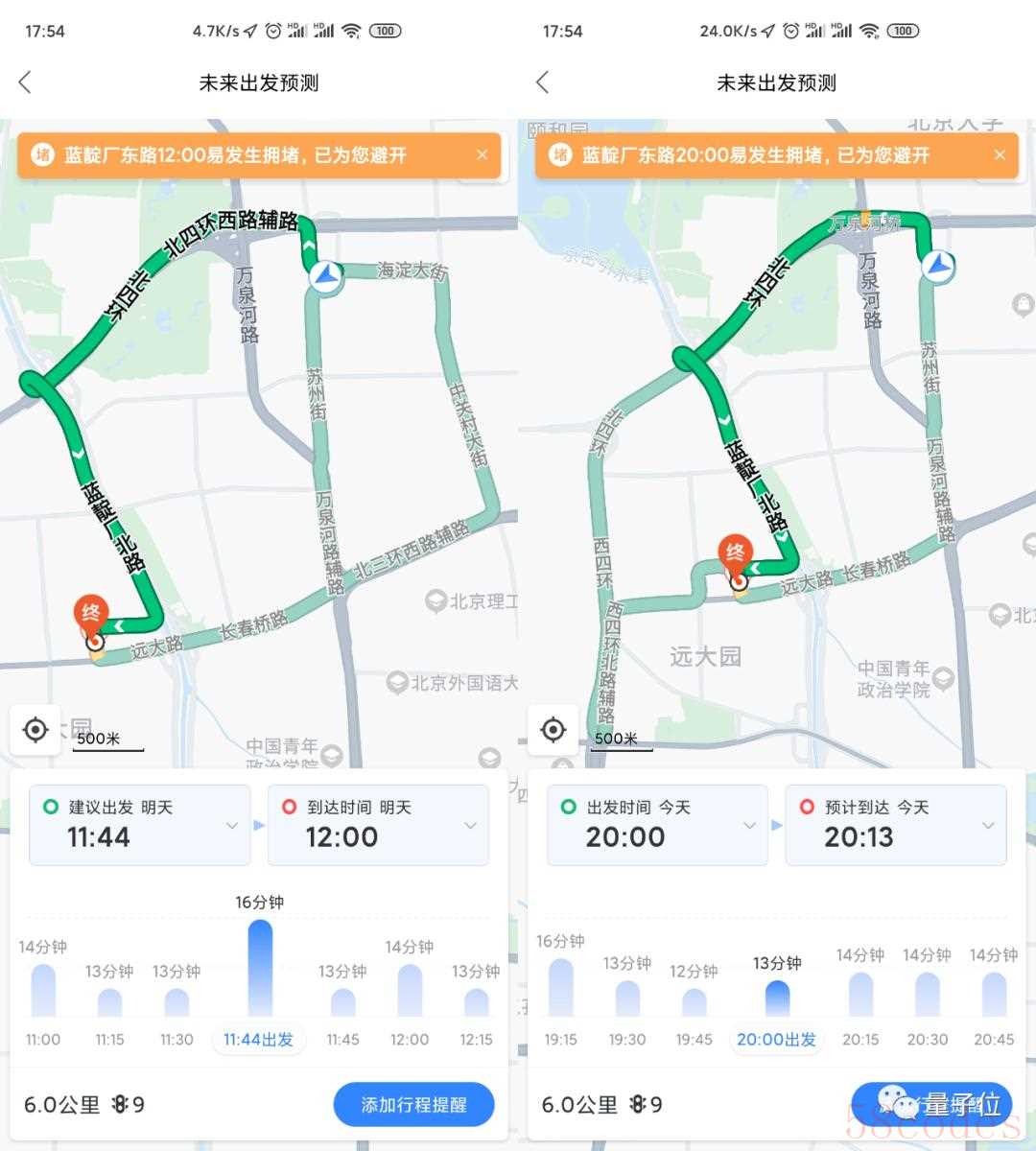This screenshot has height=1151, width=1036.
Task: Pick the 11:45 departure bar
Action: point(342,1004)
